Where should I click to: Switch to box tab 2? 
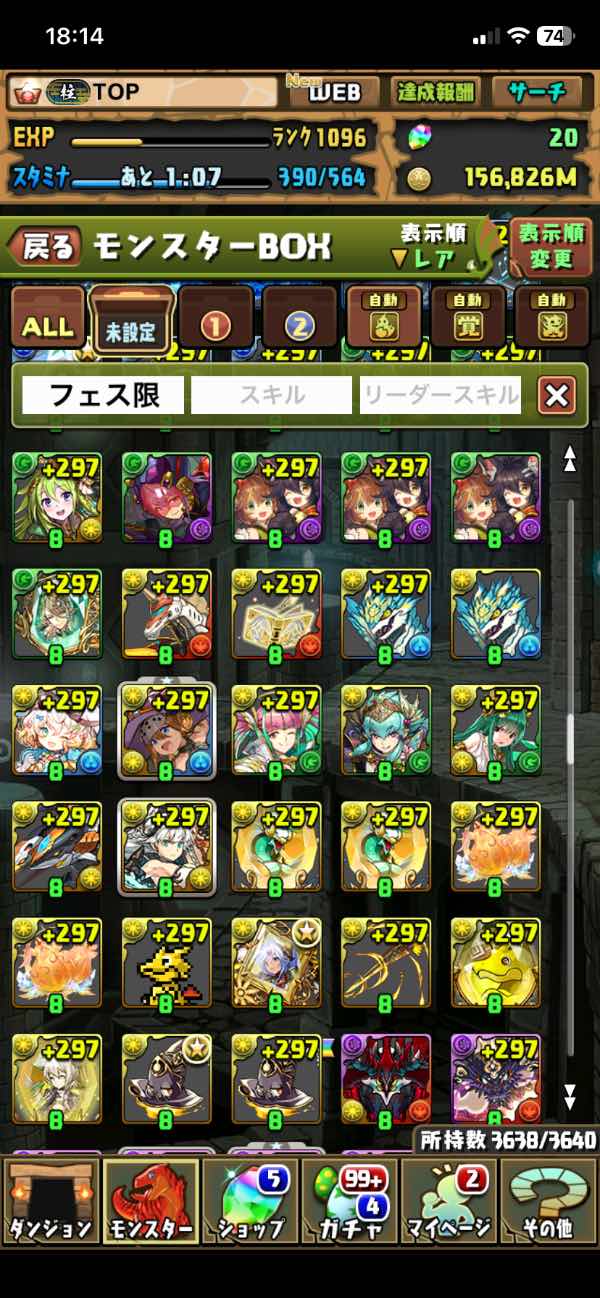300,325
